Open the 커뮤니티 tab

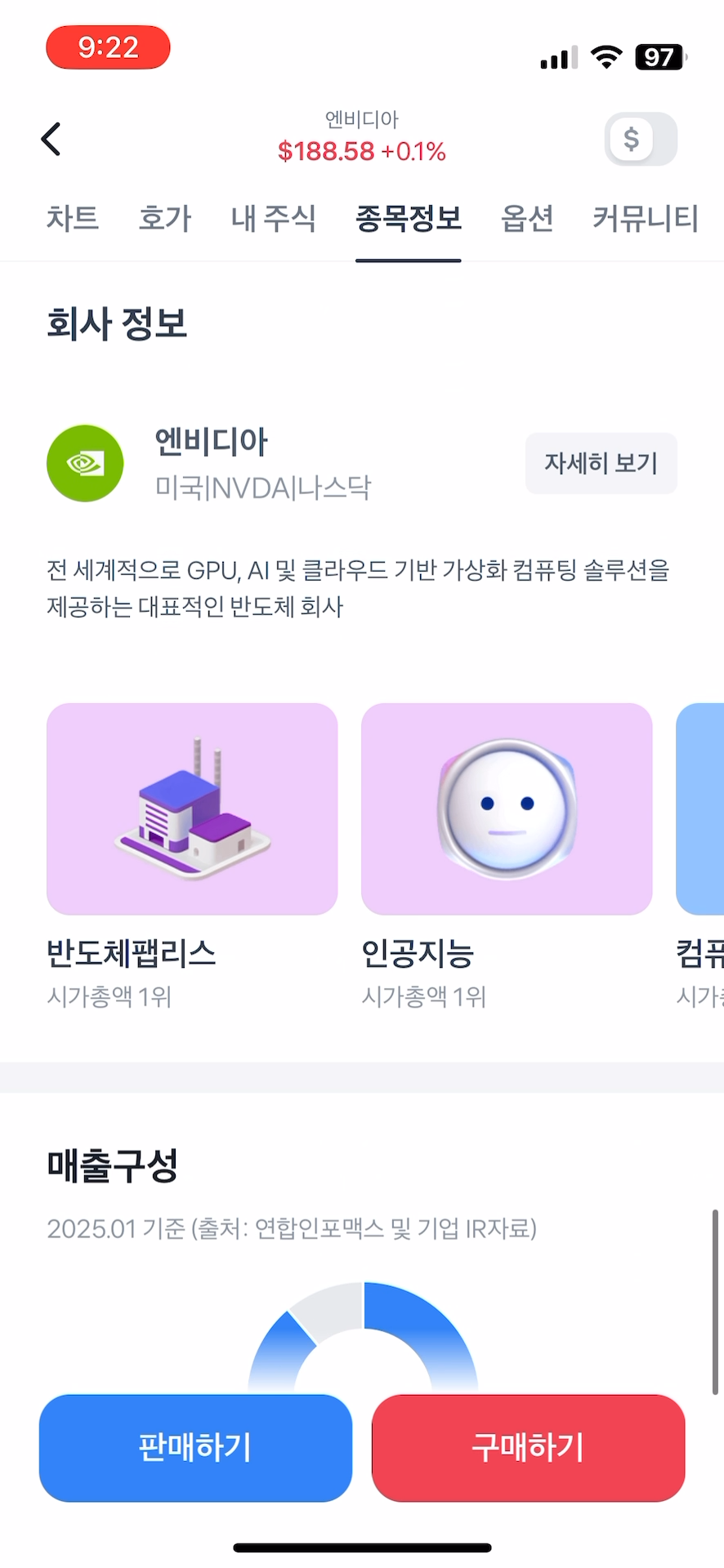click(x=646, y=219)
